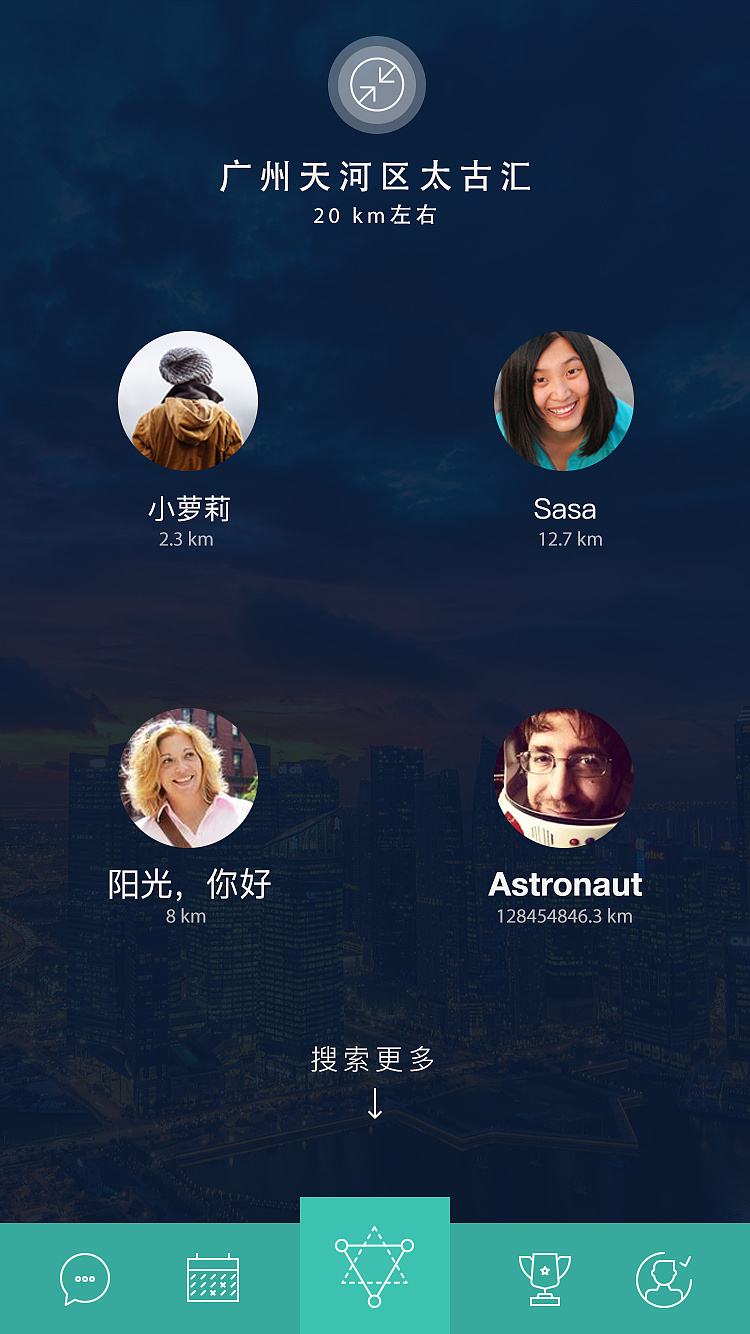This screenshot has width=750, height=1334.
Task: Open 小萝莉's profile picture
Action: pos(188,401)
